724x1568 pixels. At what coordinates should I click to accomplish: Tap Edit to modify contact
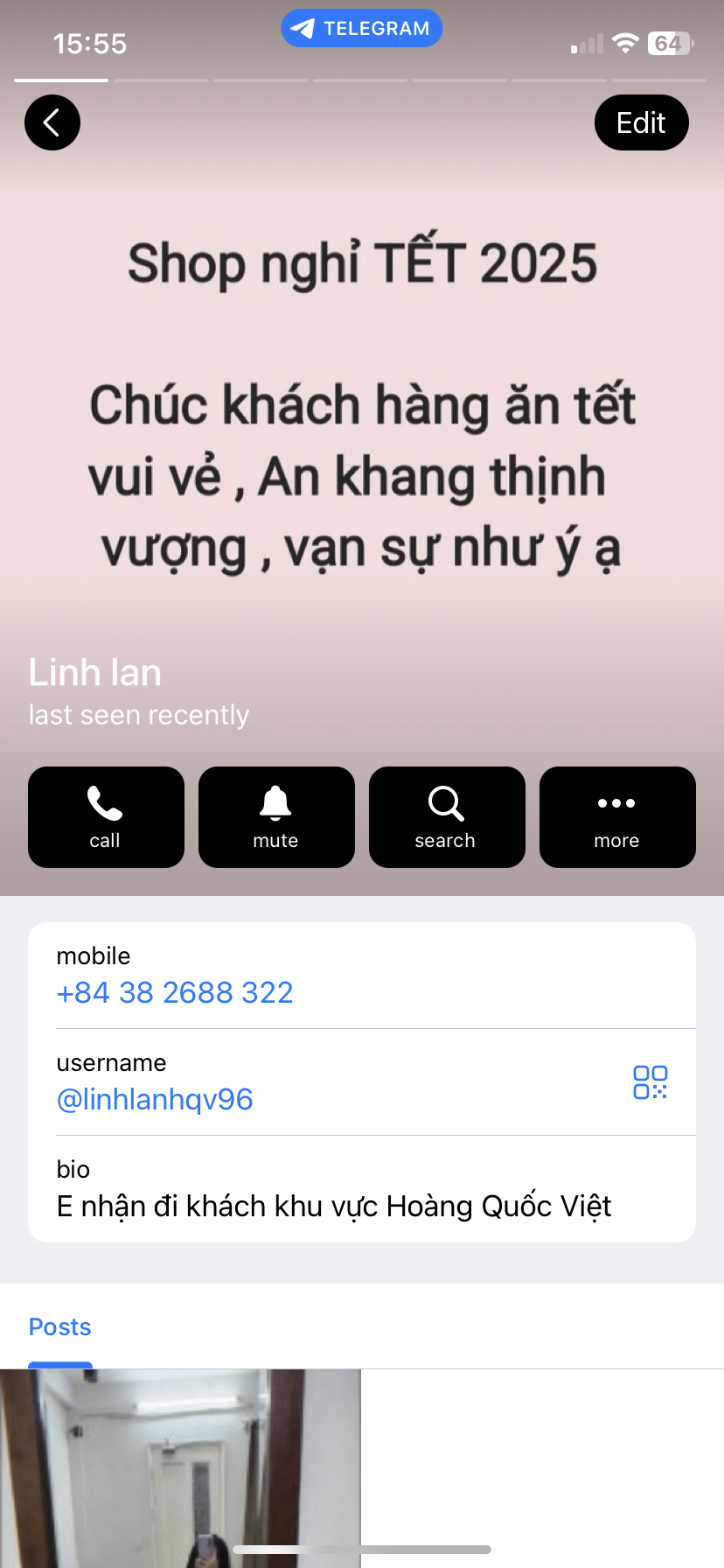641,122
